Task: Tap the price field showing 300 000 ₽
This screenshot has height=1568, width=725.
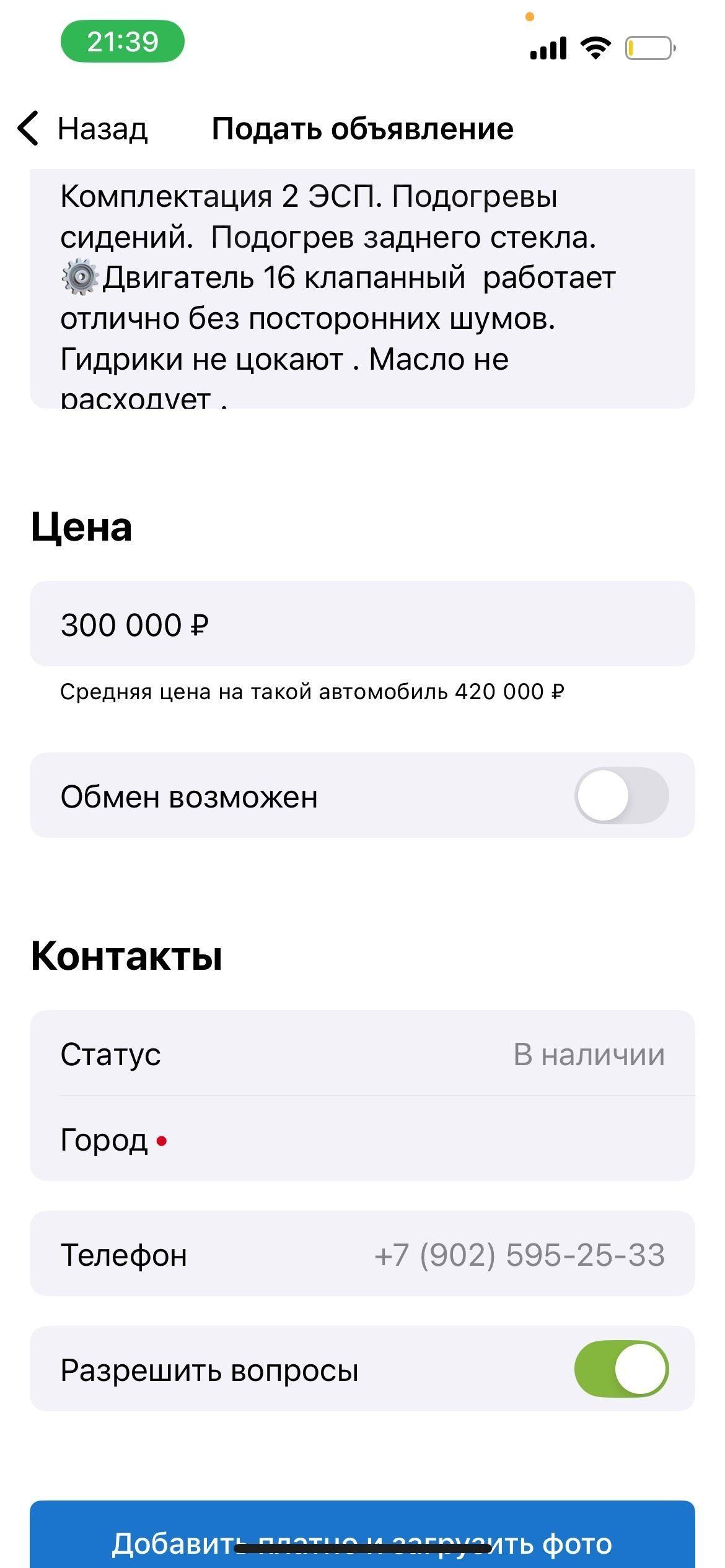Action: 362,624
